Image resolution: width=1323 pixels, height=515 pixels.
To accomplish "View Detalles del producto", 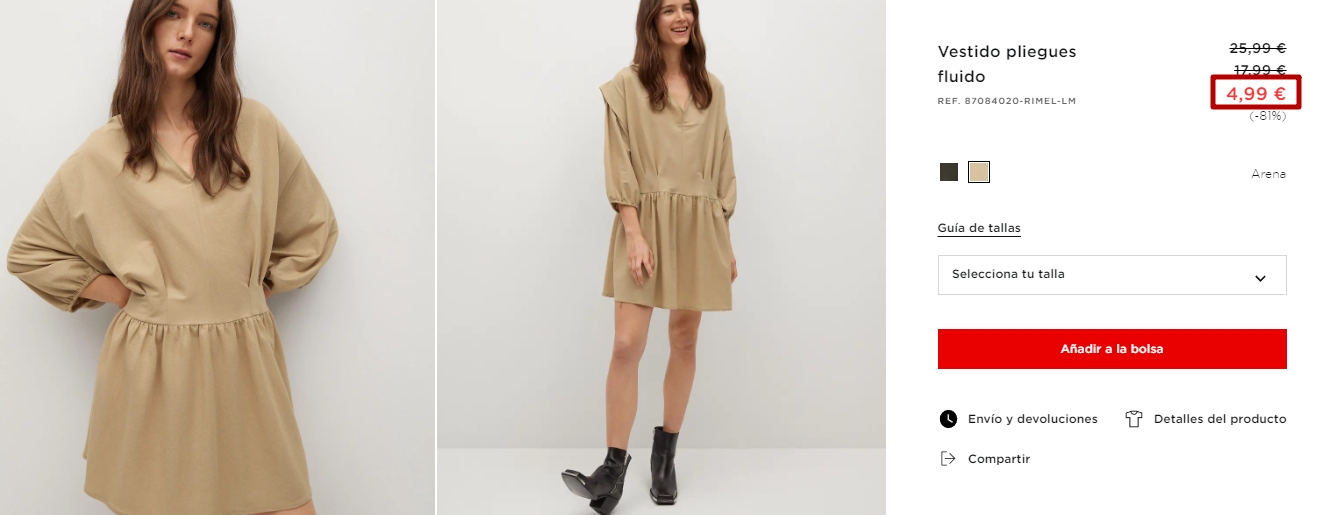I will pos(1206,419).
